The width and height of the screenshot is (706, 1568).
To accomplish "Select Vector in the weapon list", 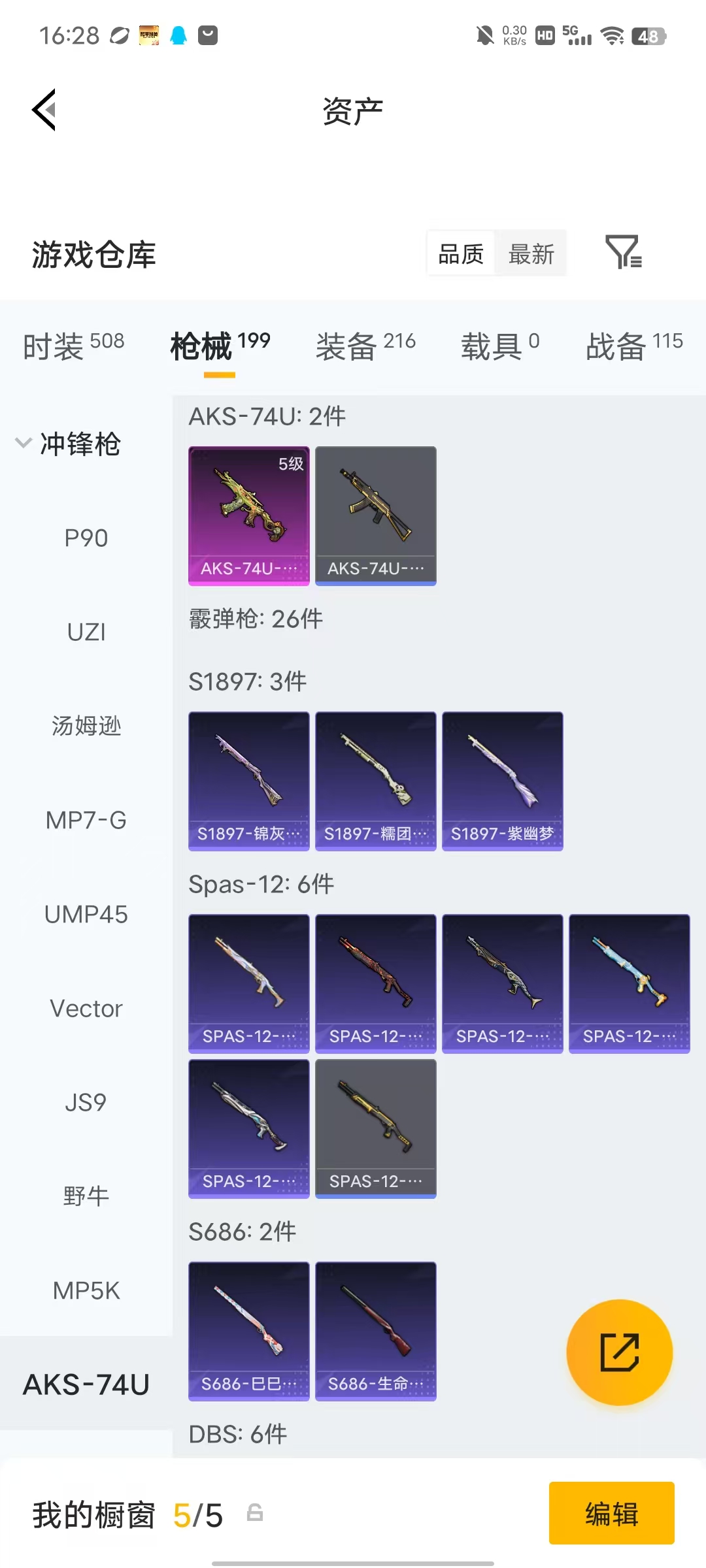I will (86, 1009).
